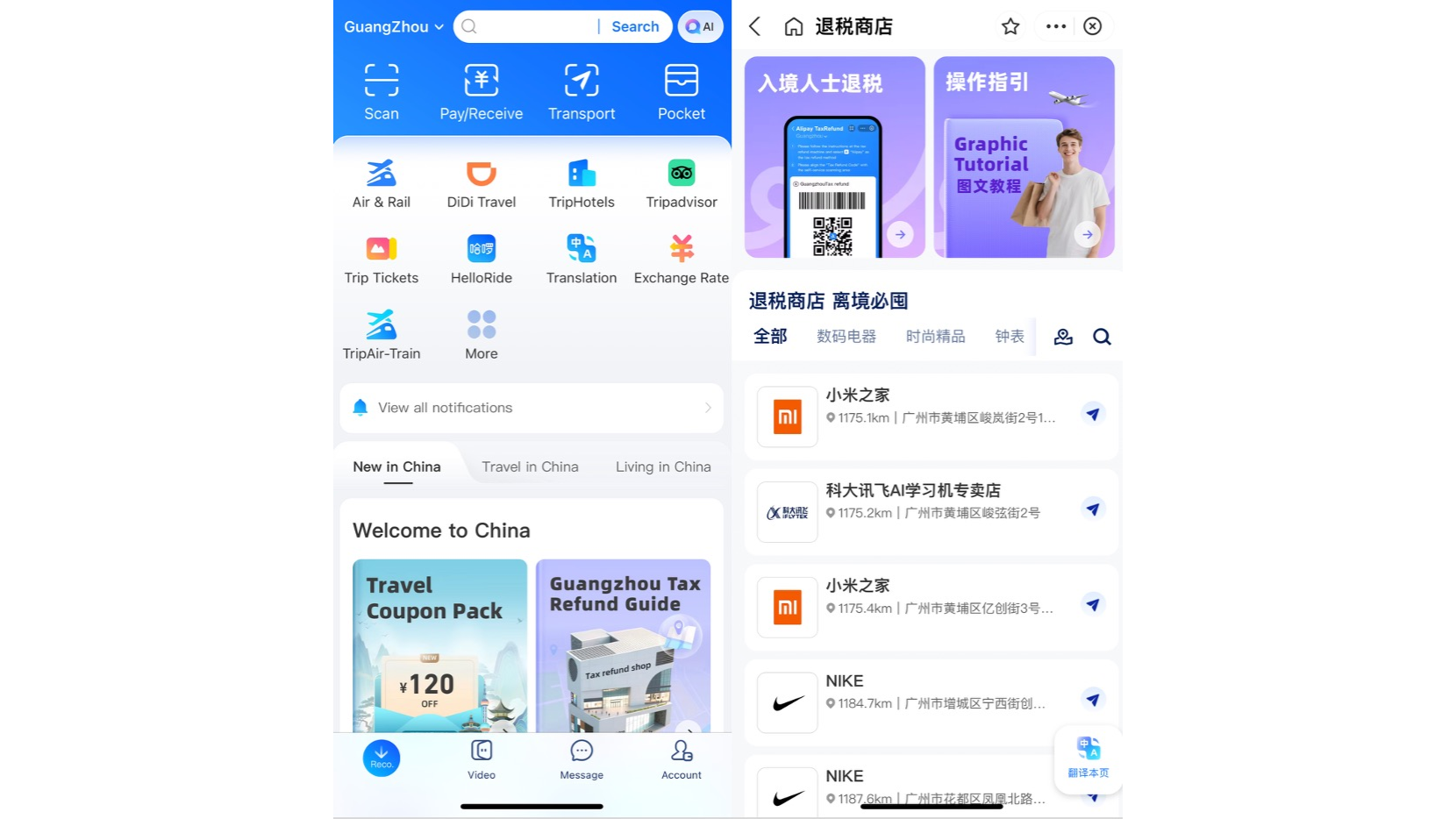Image resolution: width=1456 pixels, height=819 pixels.
Task: Switch to Travel in China tab
Action: click(530, 467)
